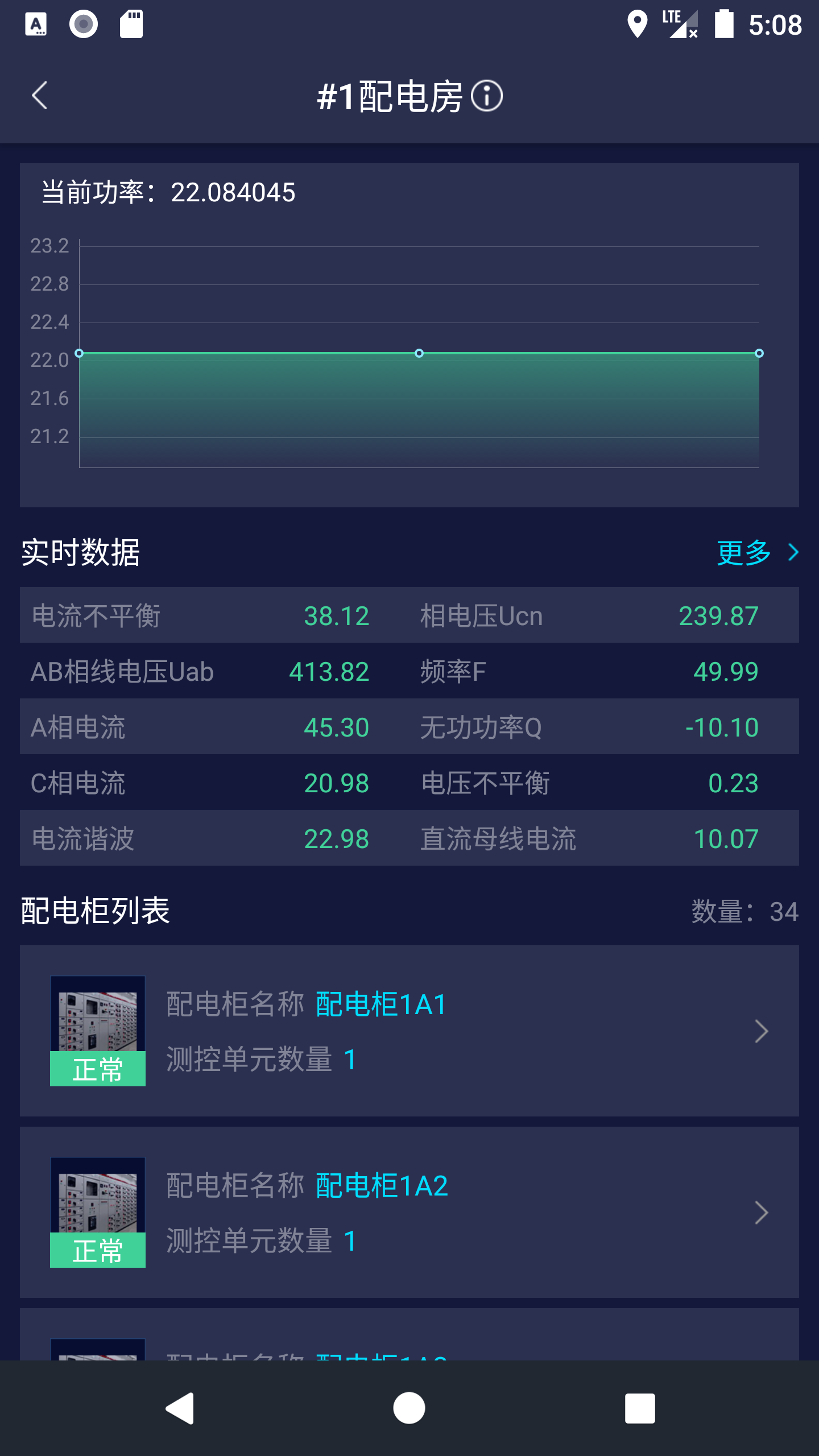Expand details for 配电柜1A1 via right chevron
This screenshot has height=1456, width=819.
(762, 1031)
